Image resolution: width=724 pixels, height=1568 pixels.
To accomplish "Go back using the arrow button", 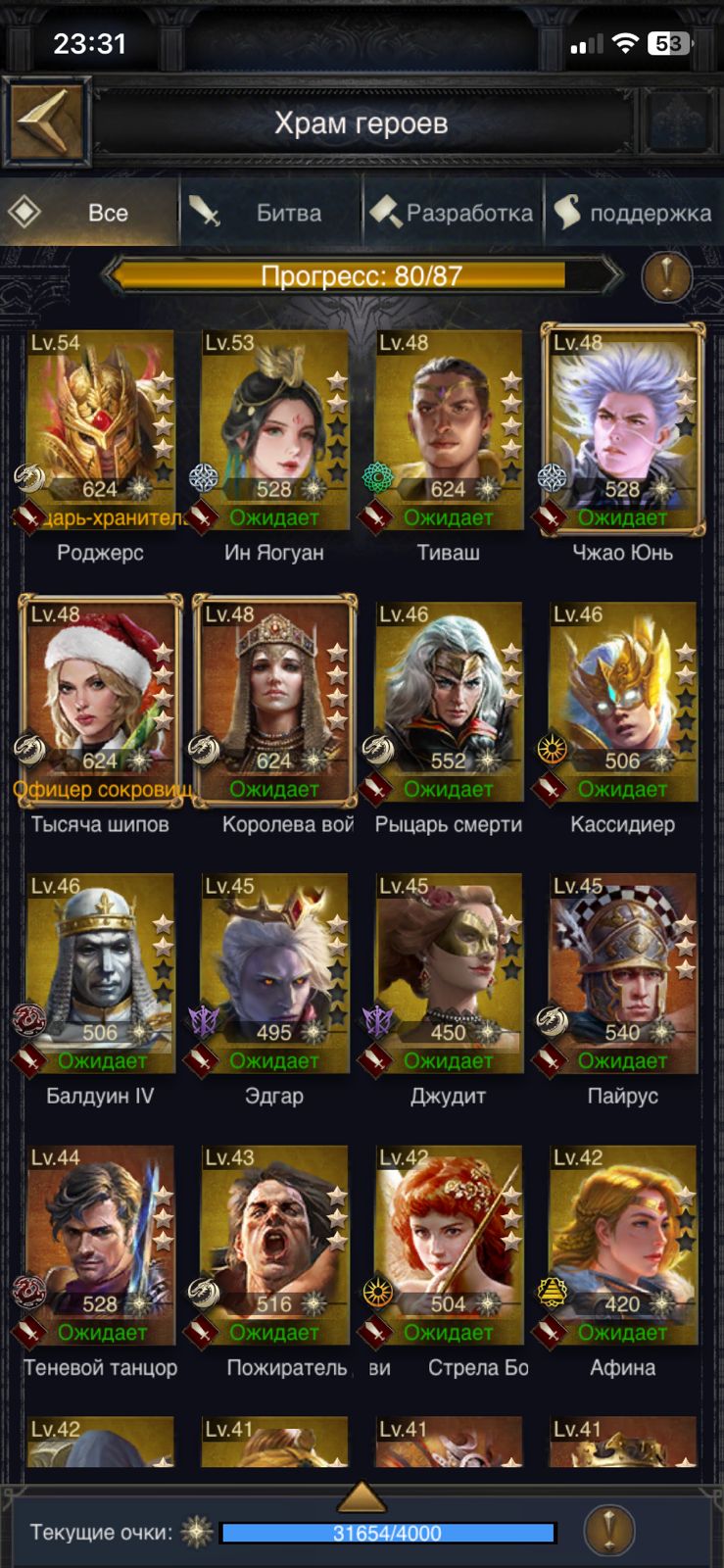I will pyautogui.click(x=45, y=122).
